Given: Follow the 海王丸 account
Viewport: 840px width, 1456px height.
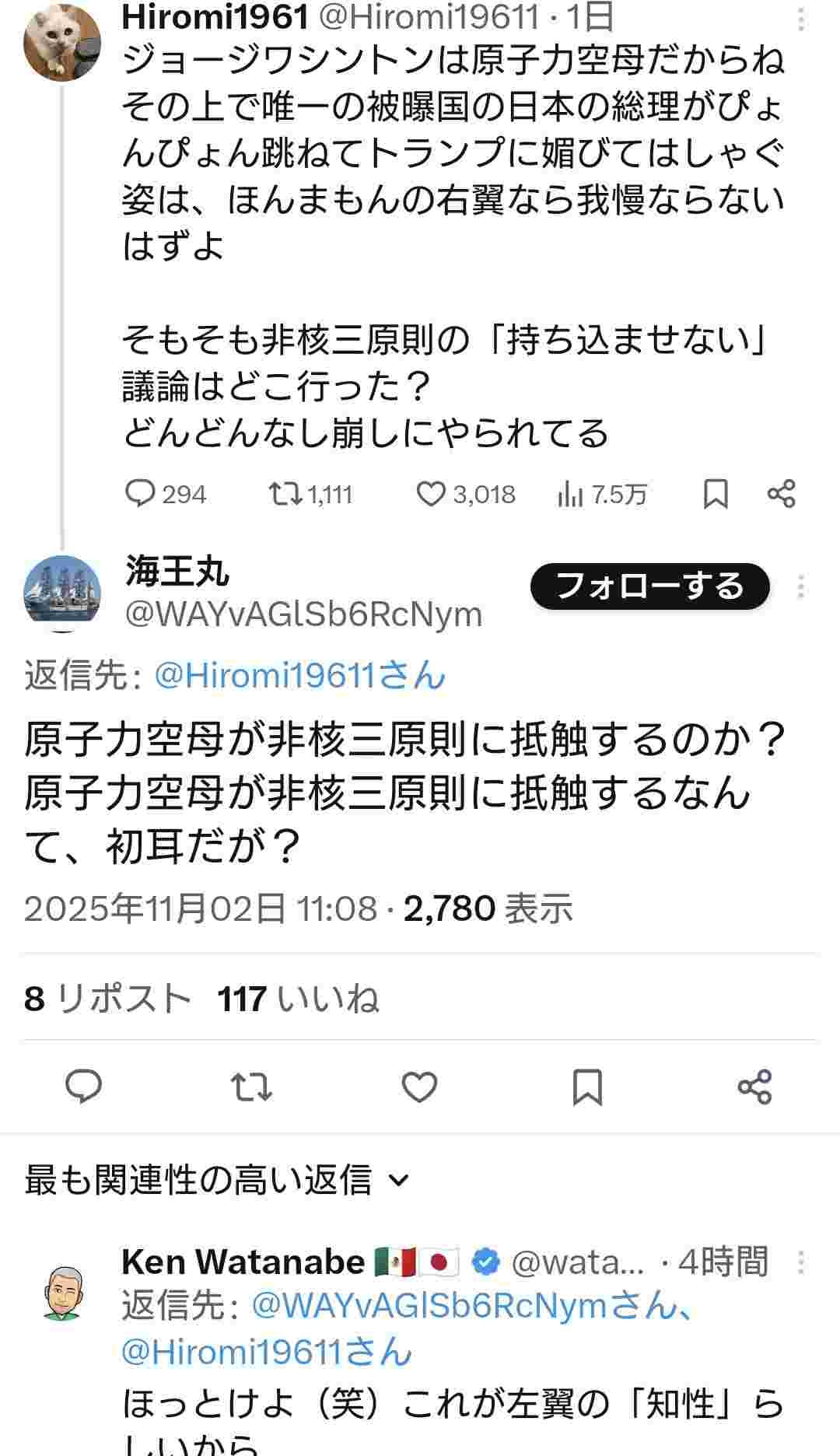Looking at the screenshot, I should point(649,586).
